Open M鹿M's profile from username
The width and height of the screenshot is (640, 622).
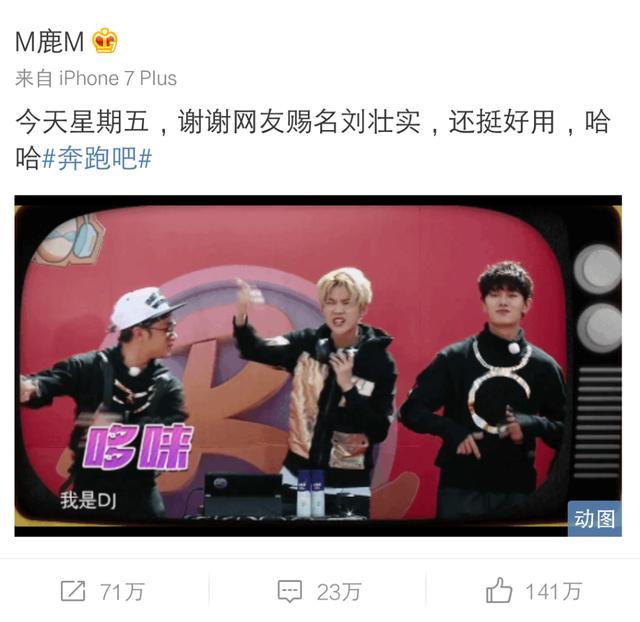pyautogui.click(x=52, y=41)
